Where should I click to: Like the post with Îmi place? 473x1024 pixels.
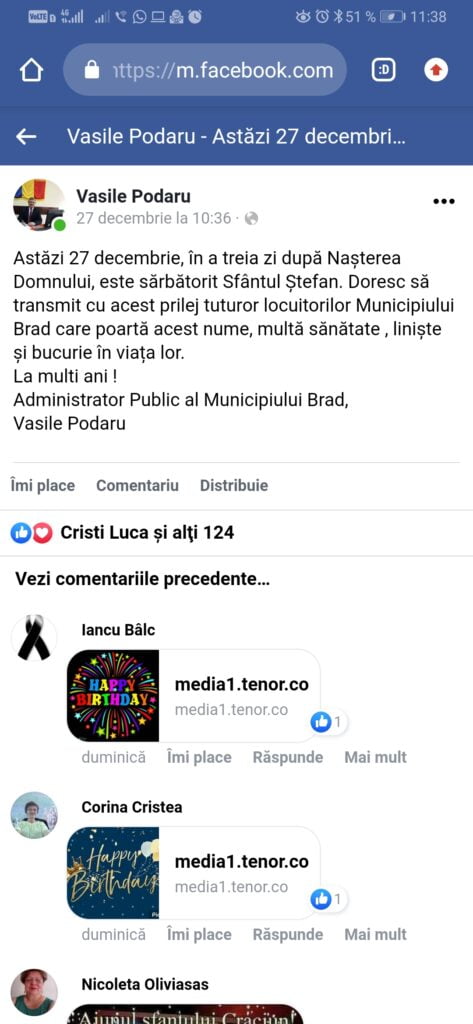pos(43,486)
